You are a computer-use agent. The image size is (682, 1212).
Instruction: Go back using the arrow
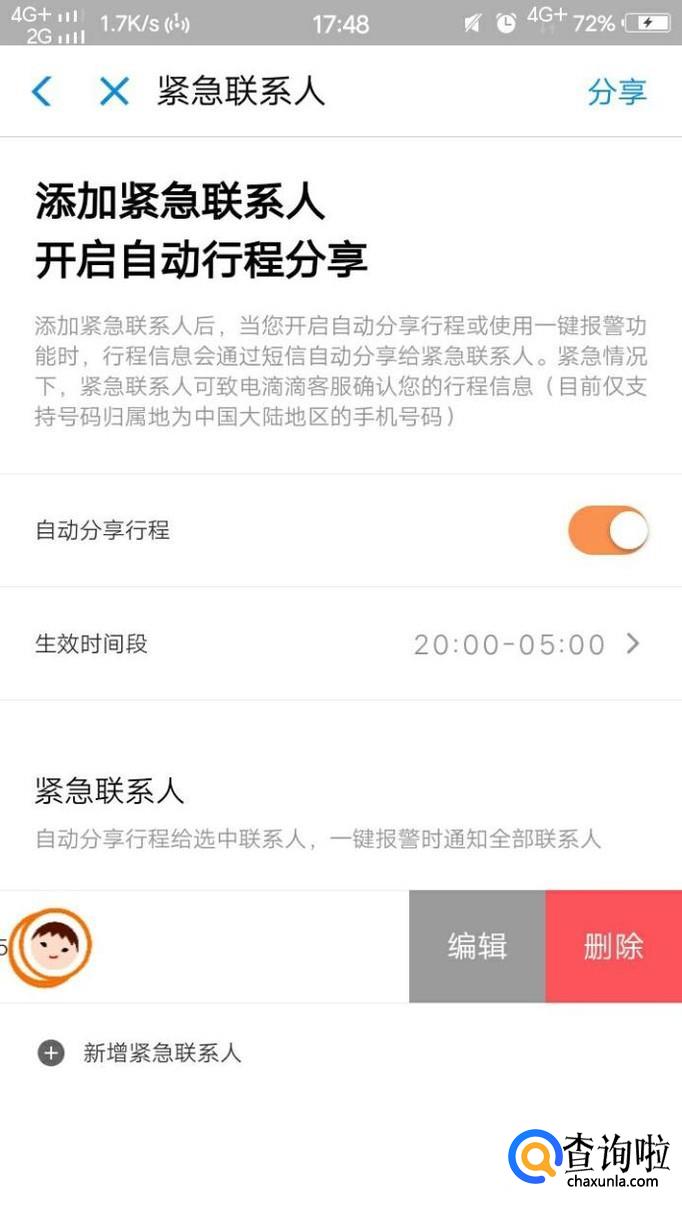[41, 92]
